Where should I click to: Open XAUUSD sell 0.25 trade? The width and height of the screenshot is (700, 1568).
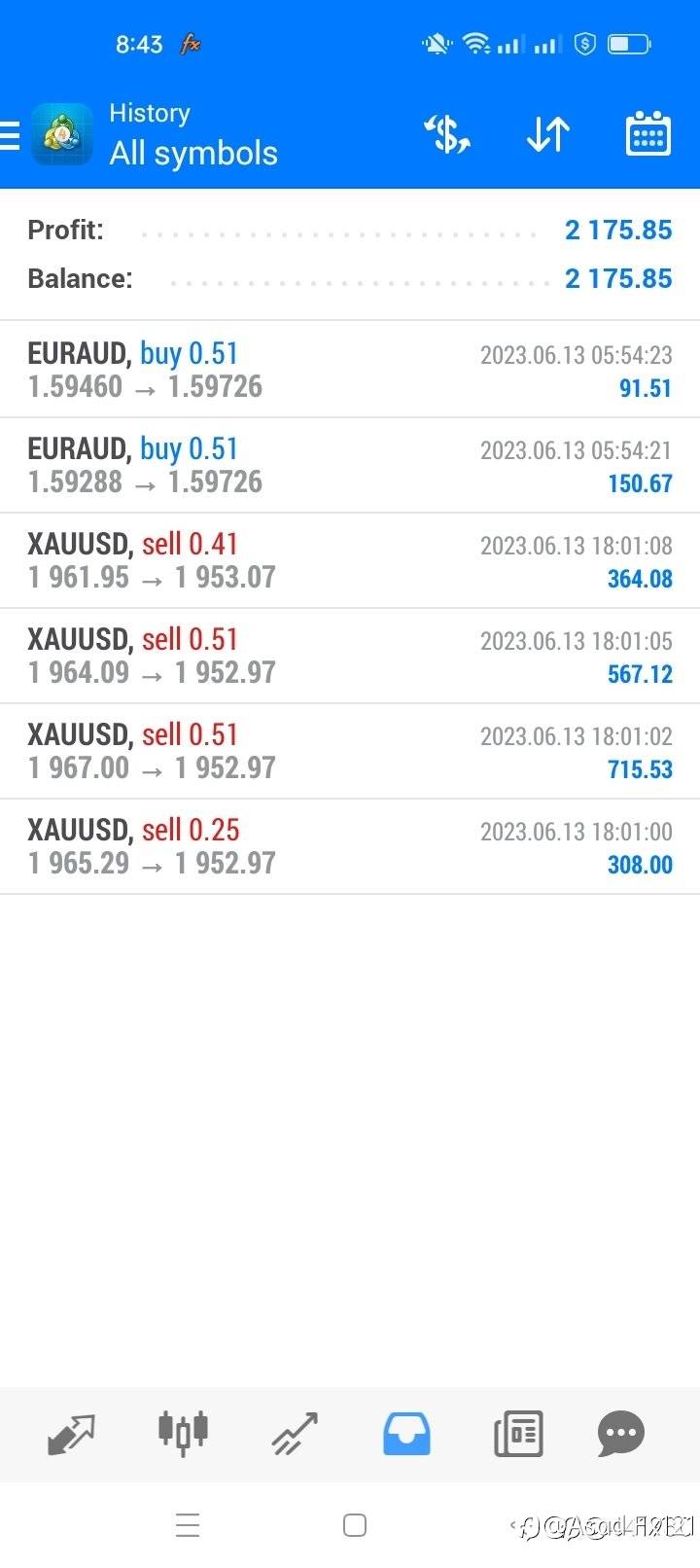pos(350,847)
